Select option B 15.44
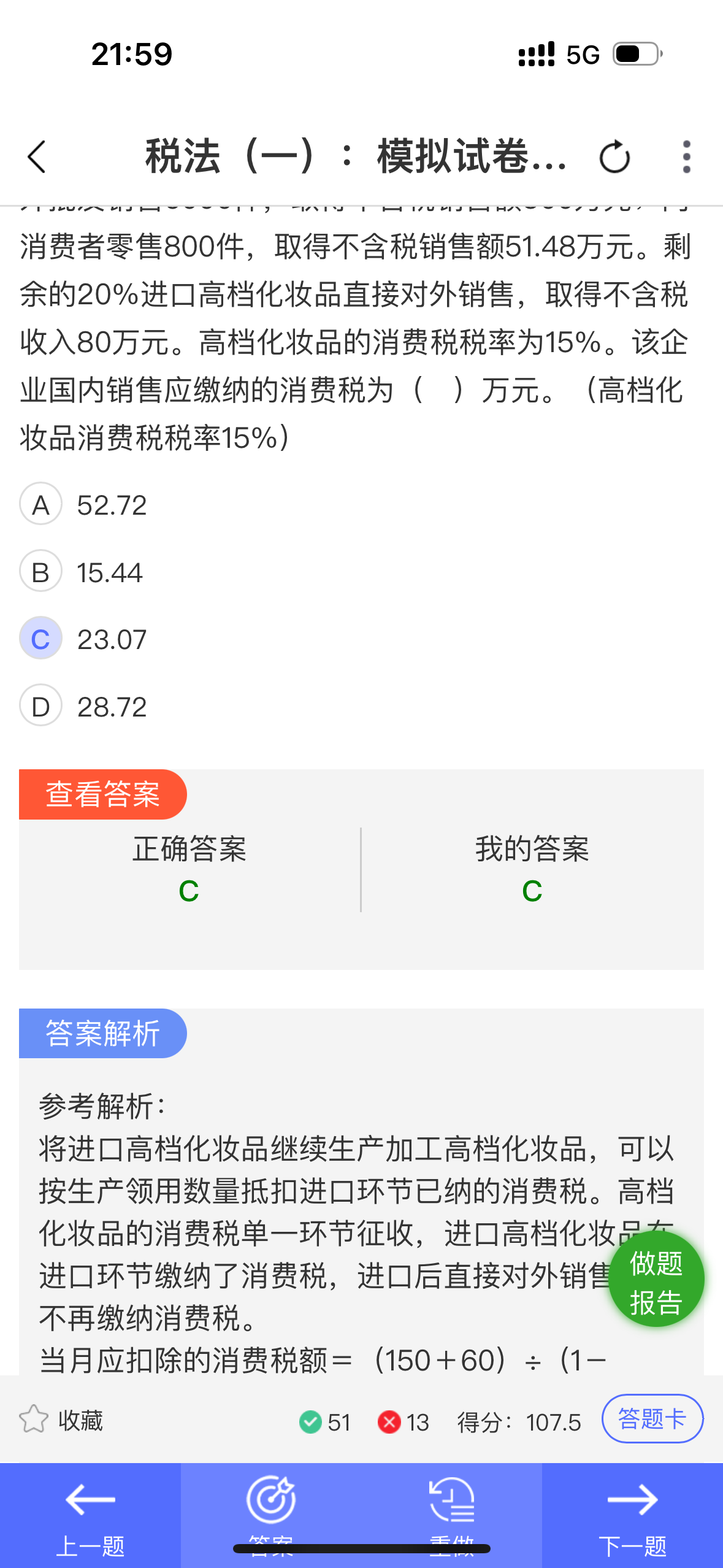Screen dimensions: 723x1568 coord(81,571)
